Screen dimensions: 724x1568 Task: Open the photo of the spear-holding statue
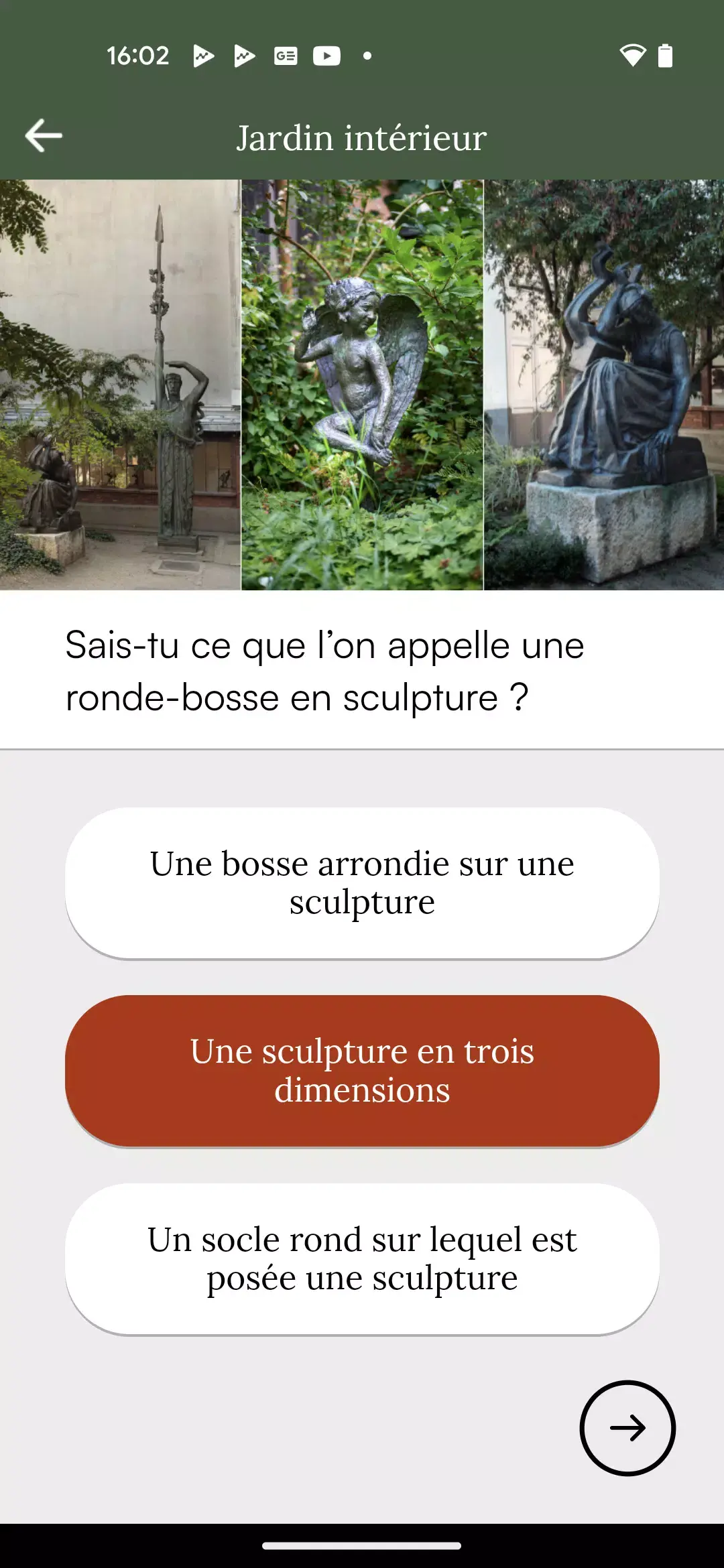click(x=119, y=385)
